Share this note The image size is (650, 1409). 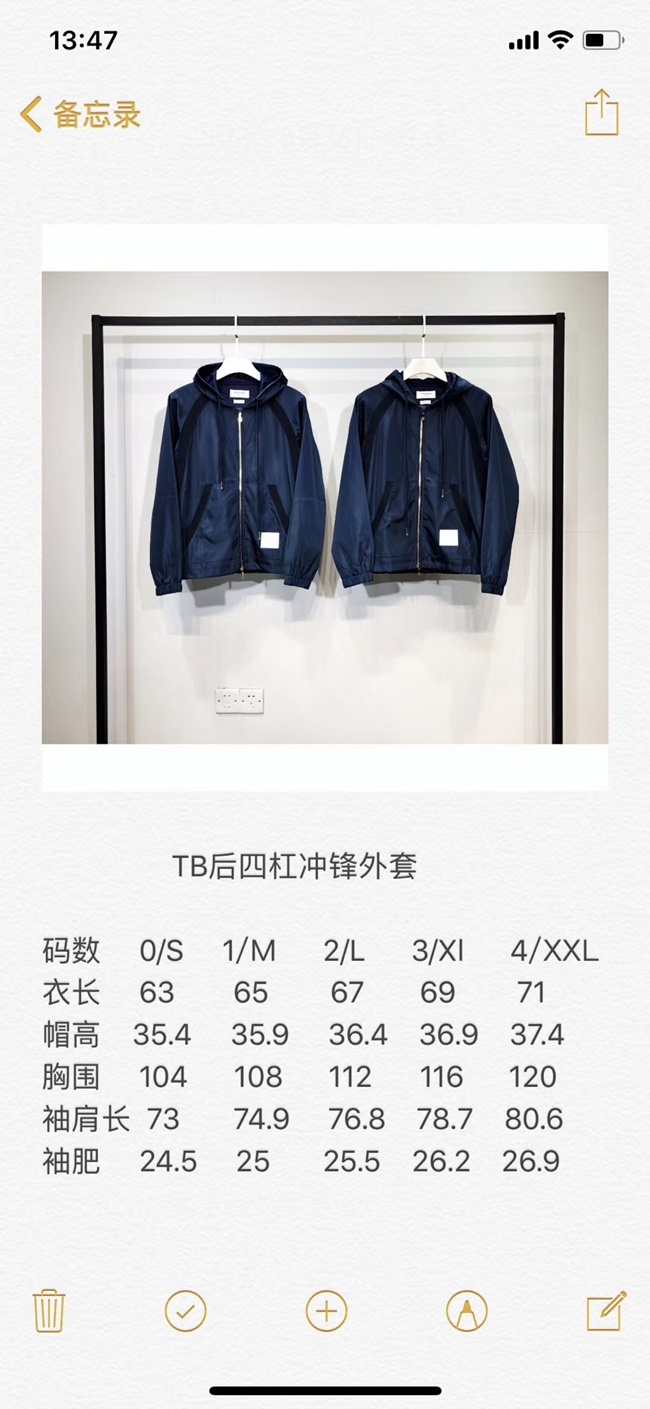[x=601, y=112]
